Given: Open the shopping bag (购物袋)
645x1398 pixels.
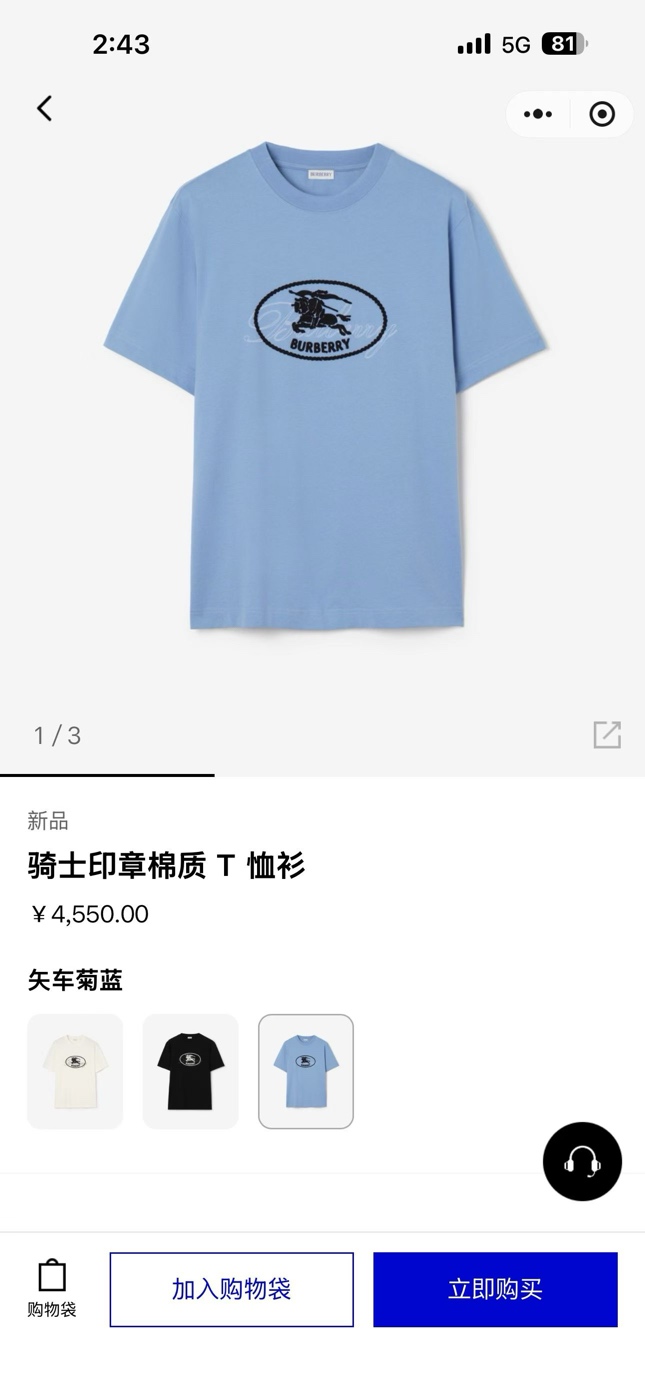Looking at the screenshot, I should (x=52, y=1289).
